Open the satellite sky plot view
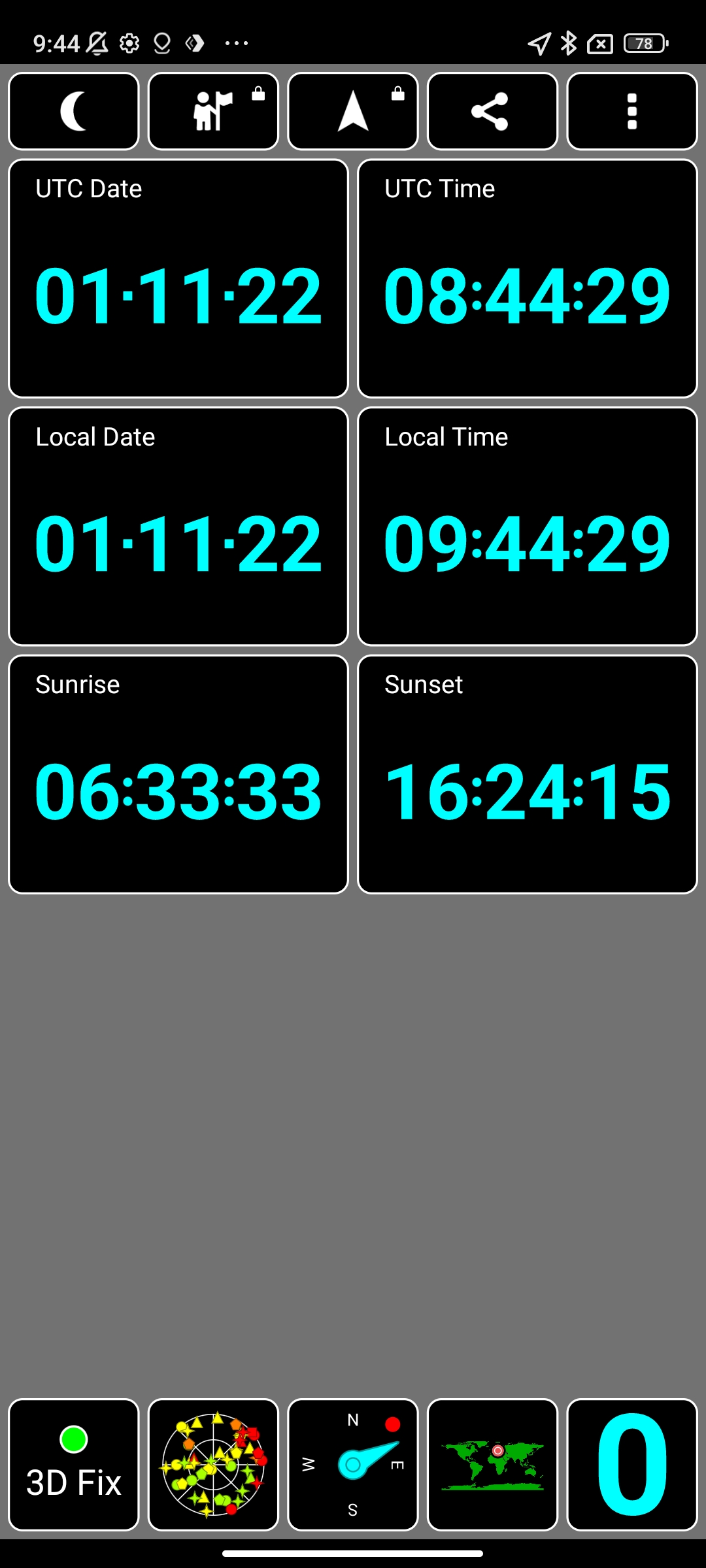Image resolution: width=706 pixels, height=1568 pixels. [x=213, y=1465]
